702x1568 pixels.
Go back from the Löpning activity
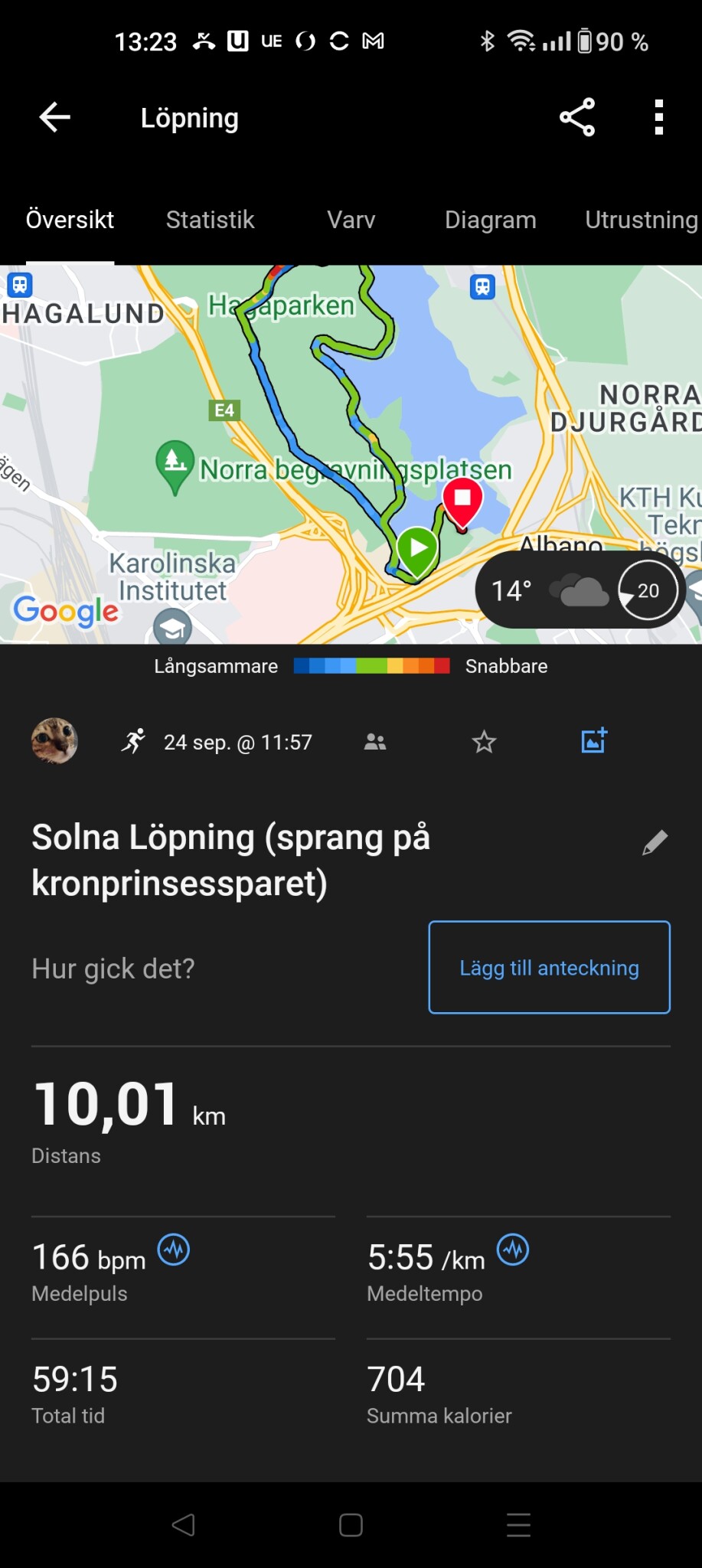tap(54, 117)
